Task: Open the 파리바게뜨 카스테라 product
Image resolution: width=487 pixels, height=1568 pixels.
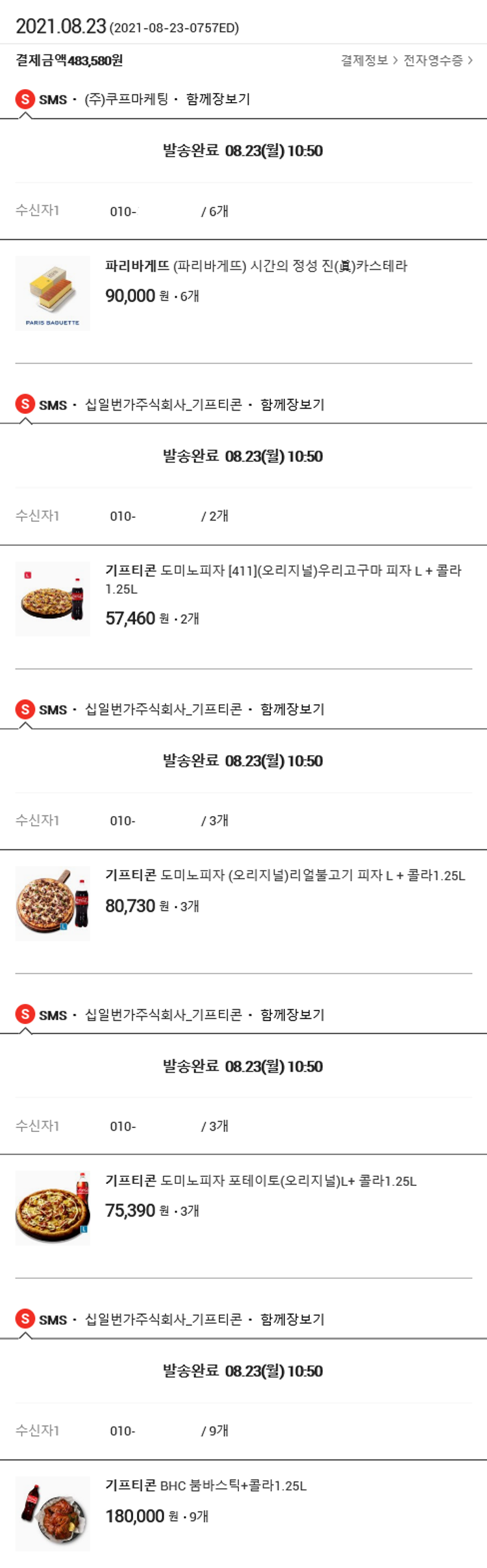Action: click(256, 266)
